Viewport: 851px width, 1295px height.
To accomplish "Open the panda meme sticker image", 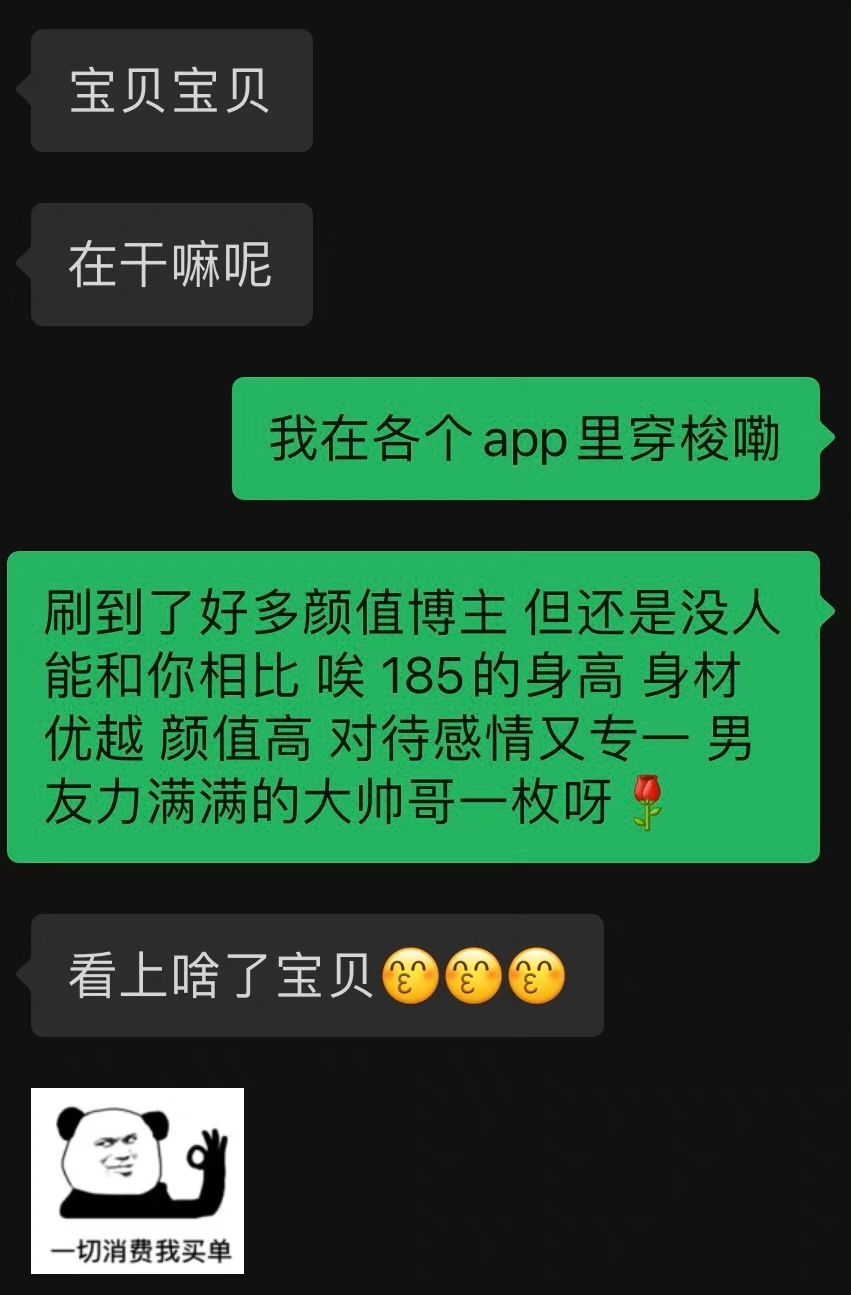I will point(137,1180).
